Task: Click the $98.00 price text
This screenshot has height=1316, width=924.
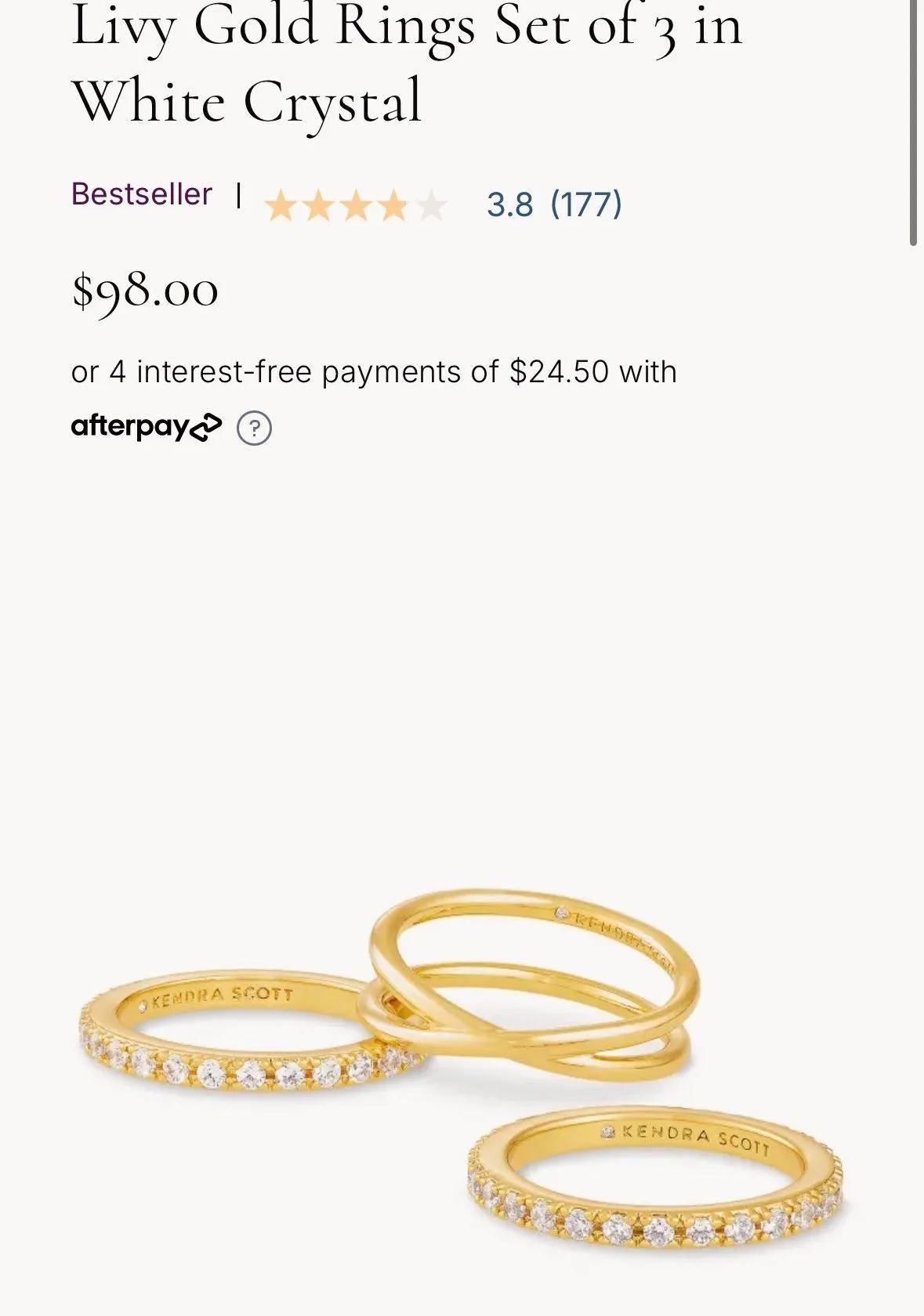Action: pyautogui.click(x=144, y=291)
